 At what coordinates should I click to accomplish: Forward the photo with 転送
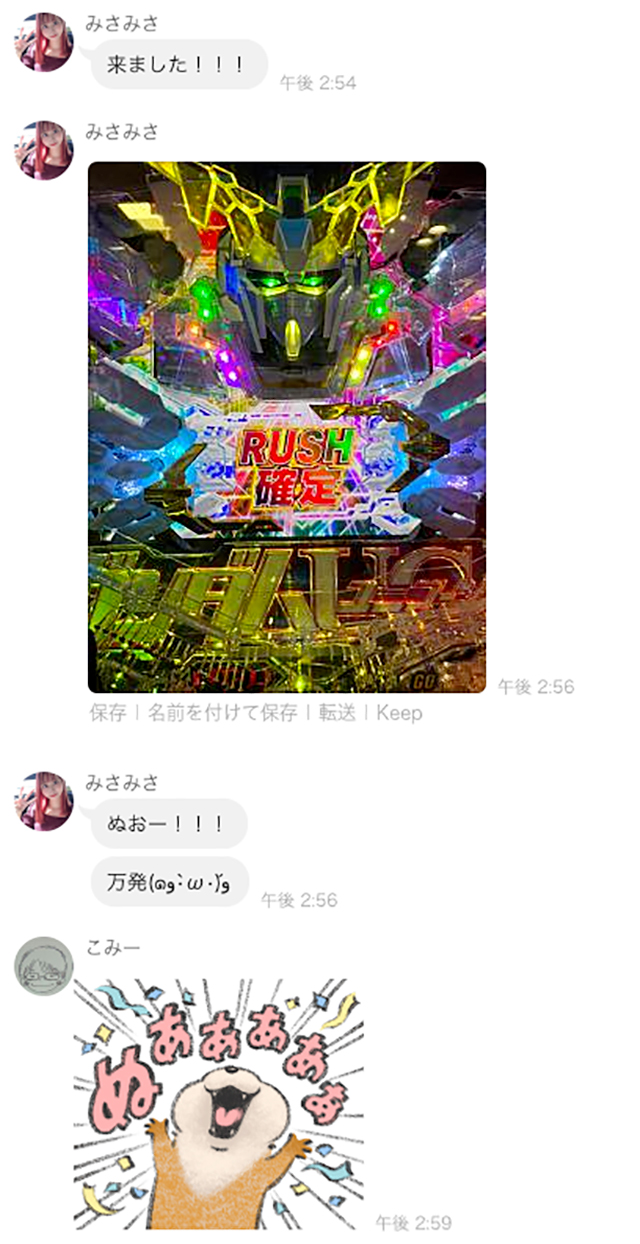(x=336, y=713)
